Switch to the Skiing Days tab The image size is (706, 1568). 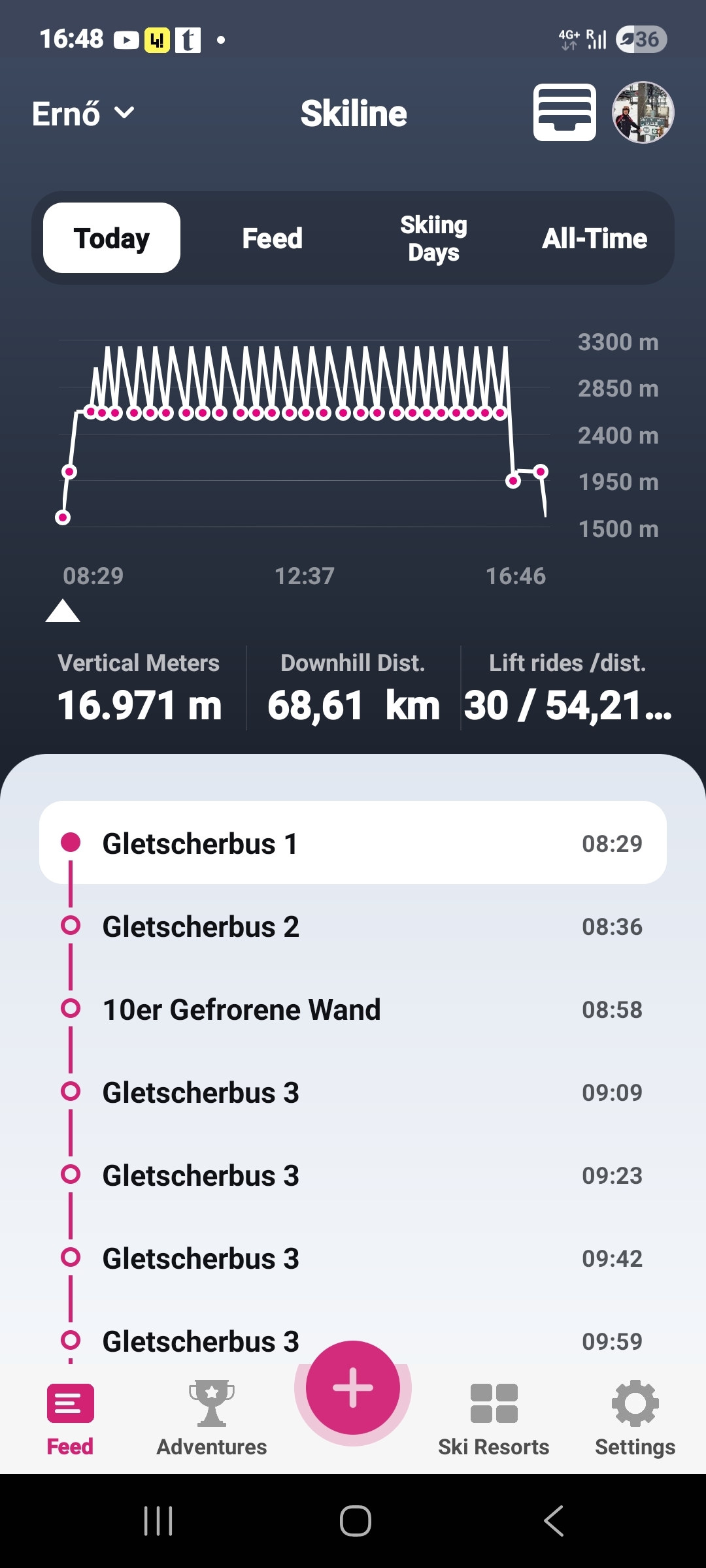[433, 238]
